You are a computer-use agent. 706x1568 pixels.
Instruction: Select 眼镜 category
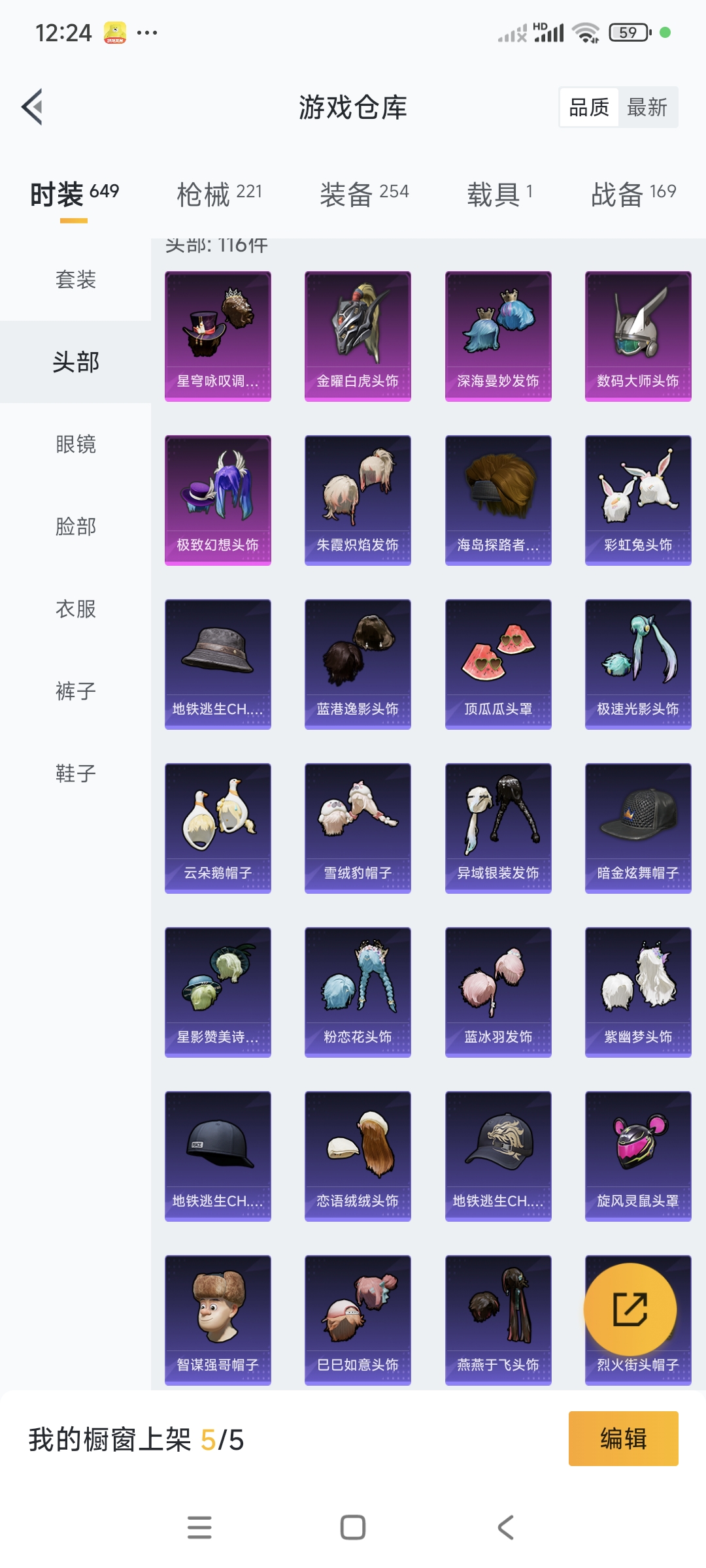click(x=76, y=444)
